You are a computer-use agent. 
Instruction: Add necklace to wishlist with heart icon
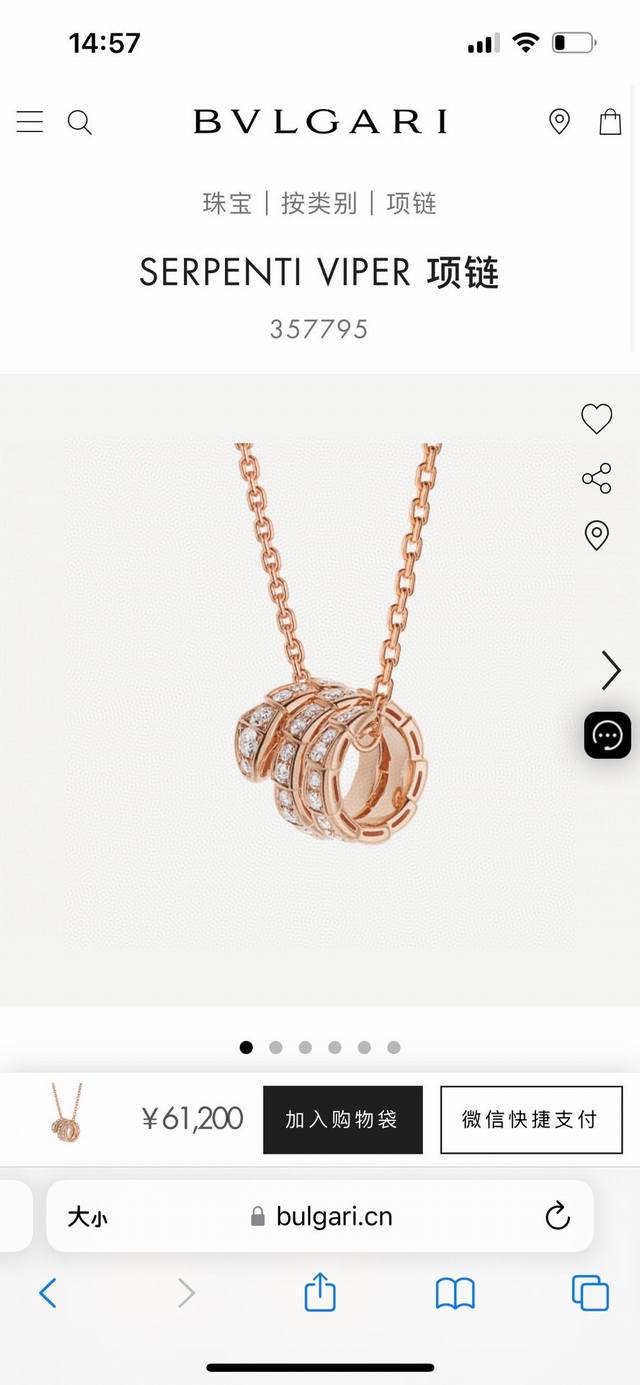[596, 418]
